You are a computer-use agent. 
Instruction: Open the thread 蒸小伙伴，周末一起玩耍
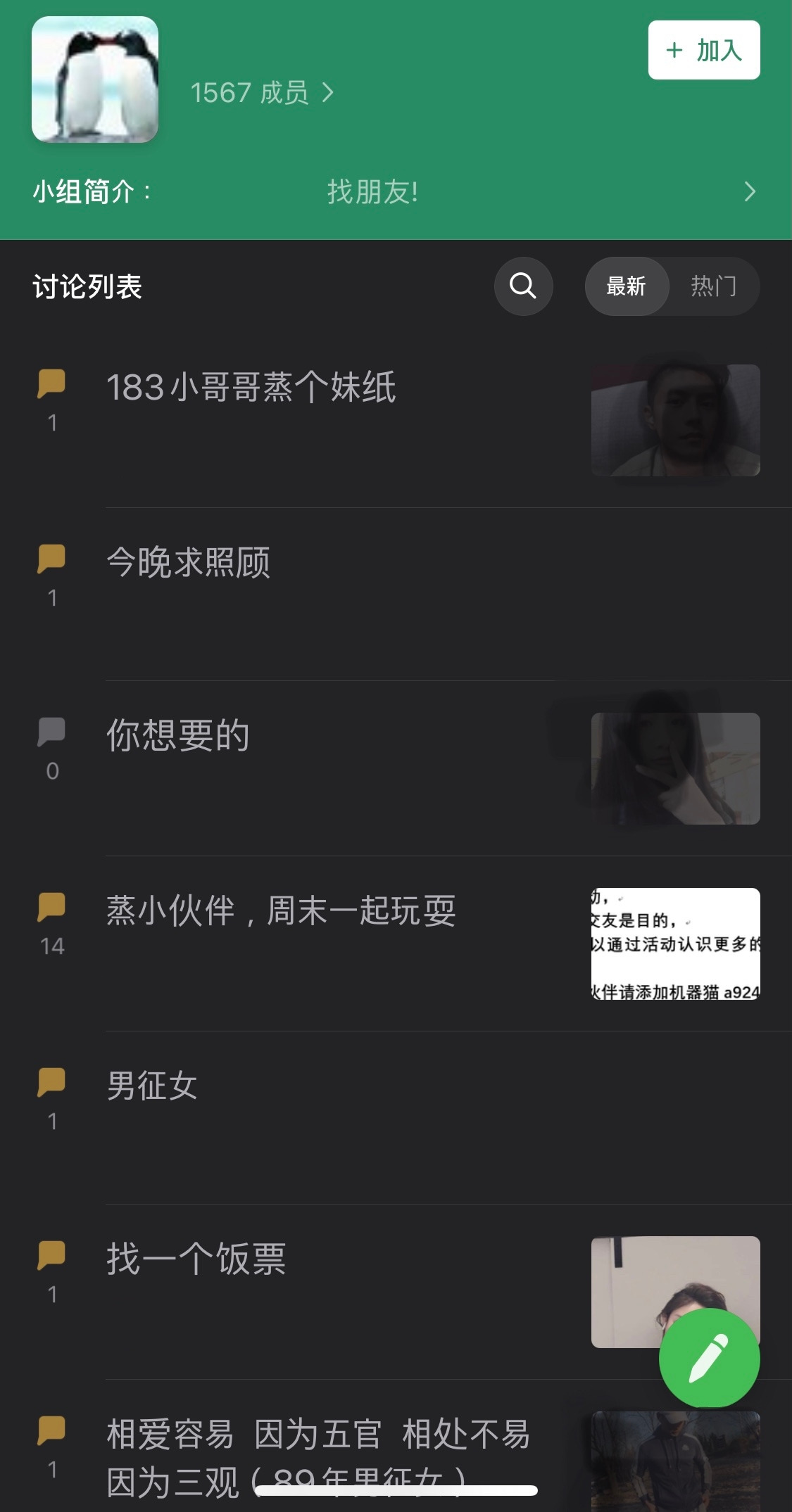click(396, 944)
